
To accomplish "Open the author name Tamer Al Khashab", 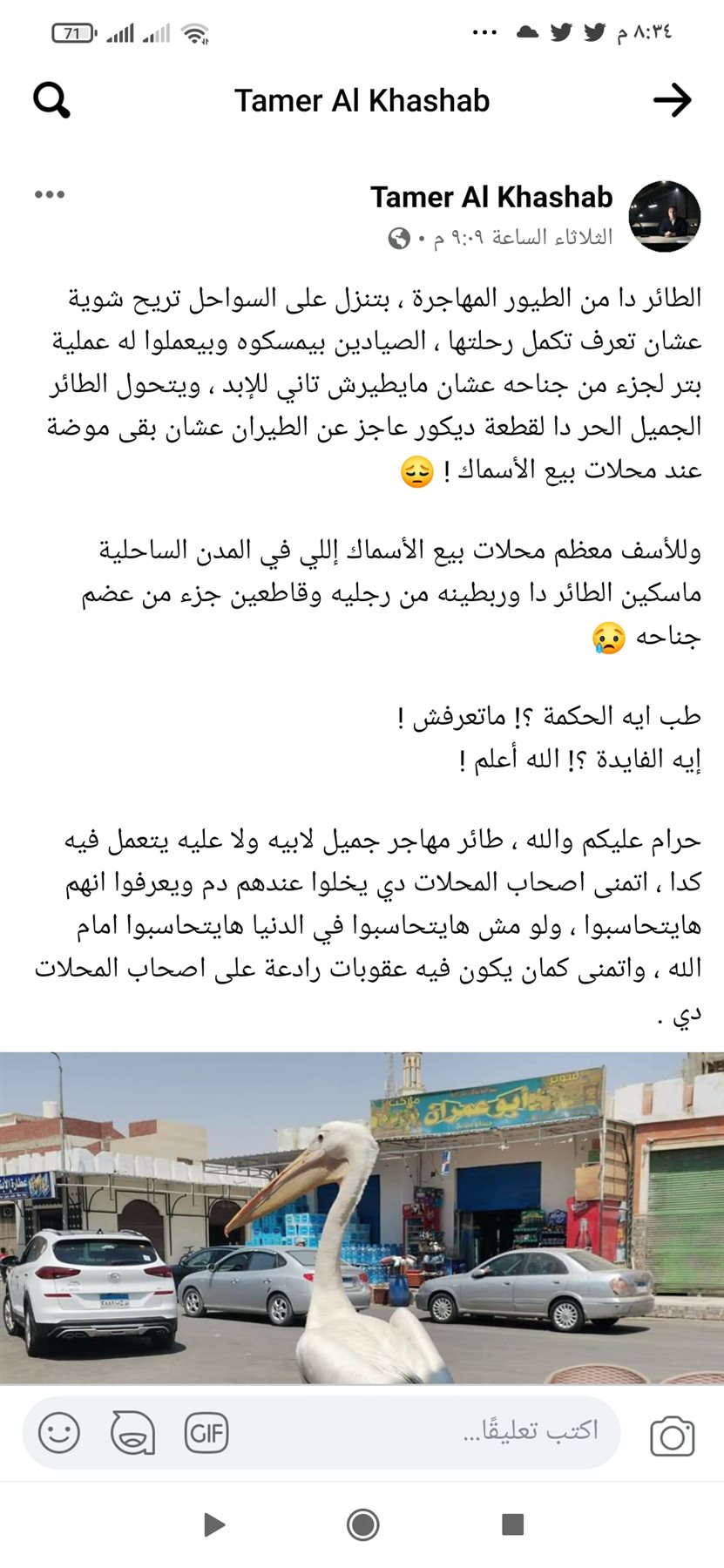I will coord(491,198).
